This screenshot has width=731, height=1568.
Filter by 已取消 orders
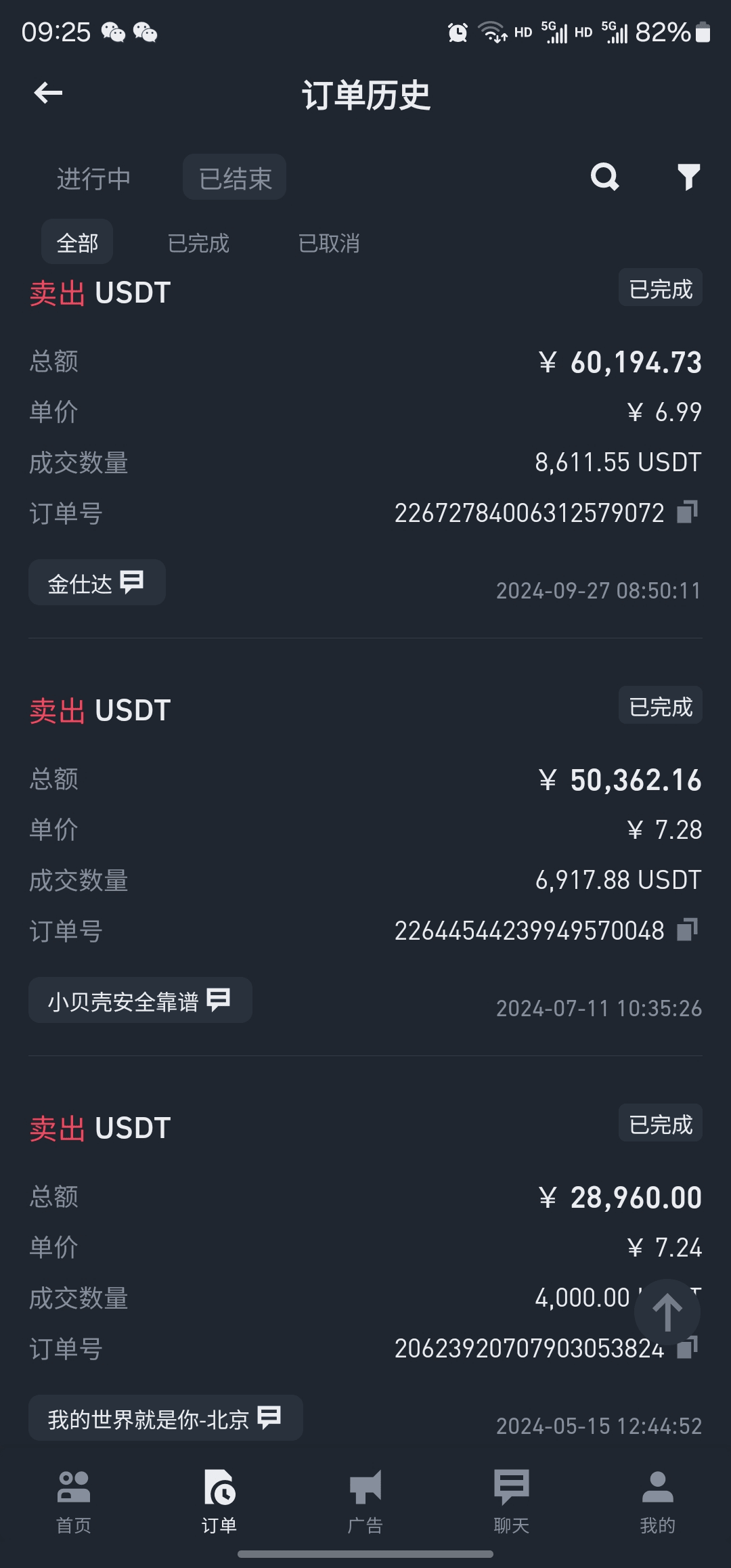[x=329, y=243]
